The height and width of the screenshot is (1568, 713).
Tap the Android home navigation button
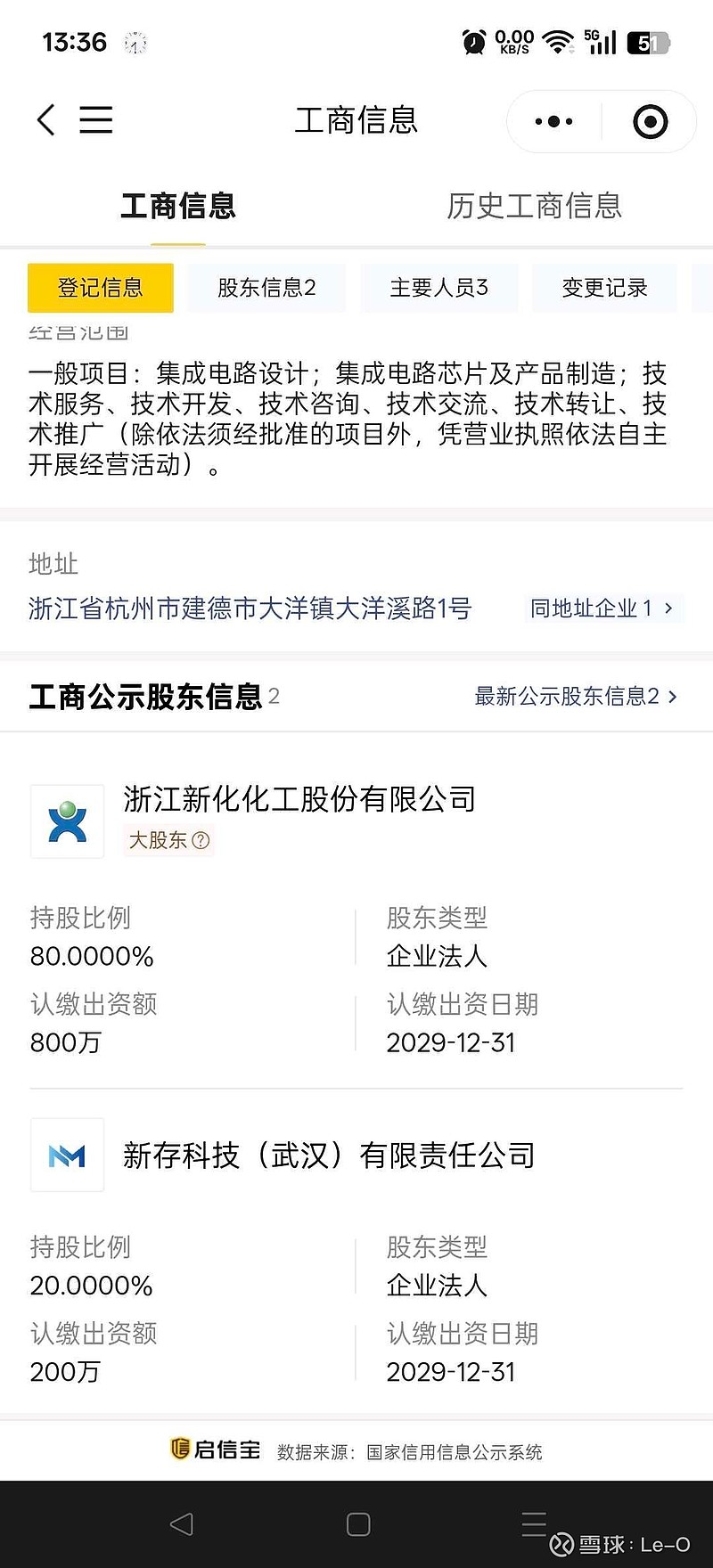tap(356, 1523)
